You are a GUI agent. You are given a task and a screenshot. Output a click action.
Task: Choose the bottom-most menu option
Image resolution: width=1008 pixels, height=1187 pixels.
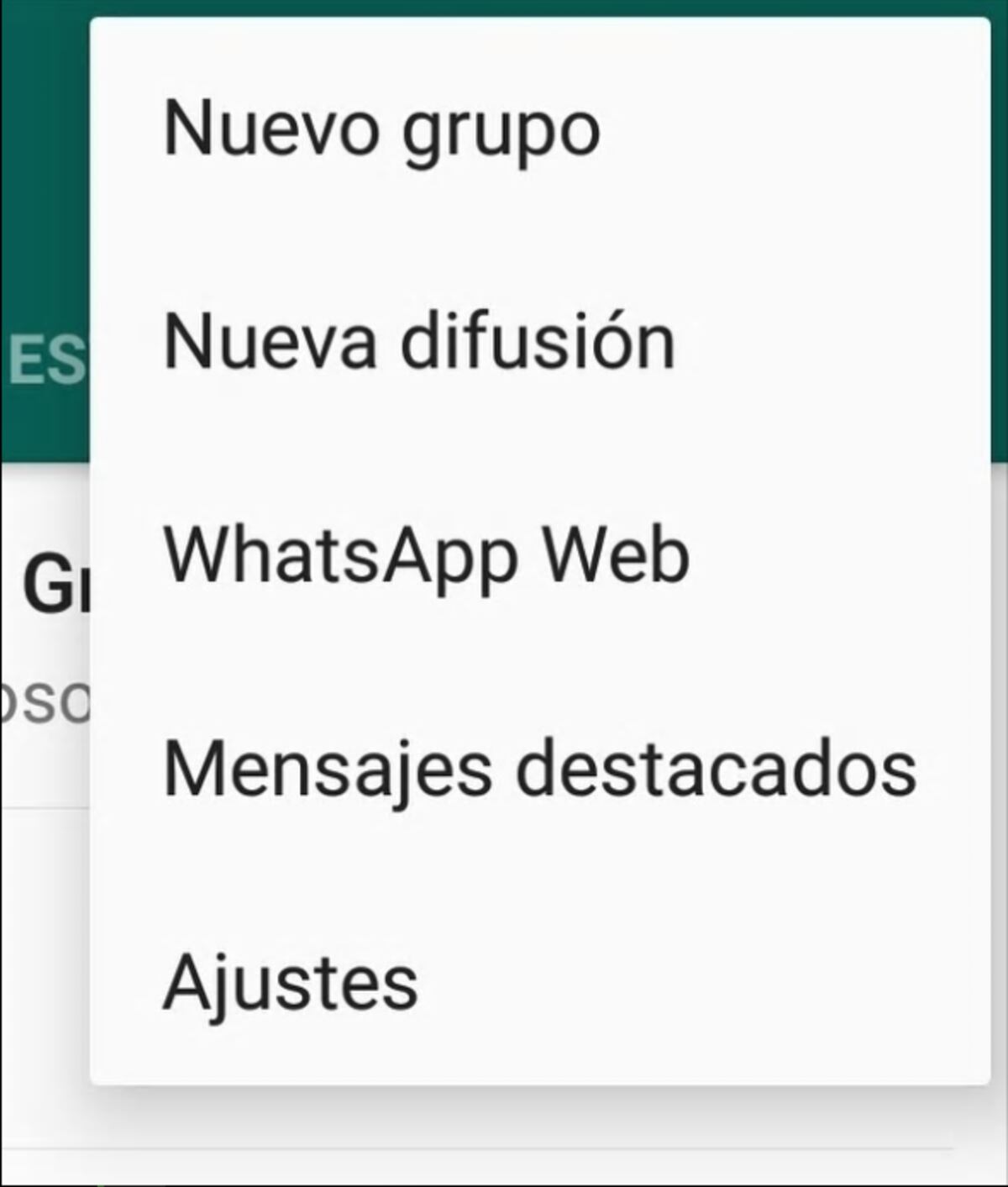click(290, 983)
